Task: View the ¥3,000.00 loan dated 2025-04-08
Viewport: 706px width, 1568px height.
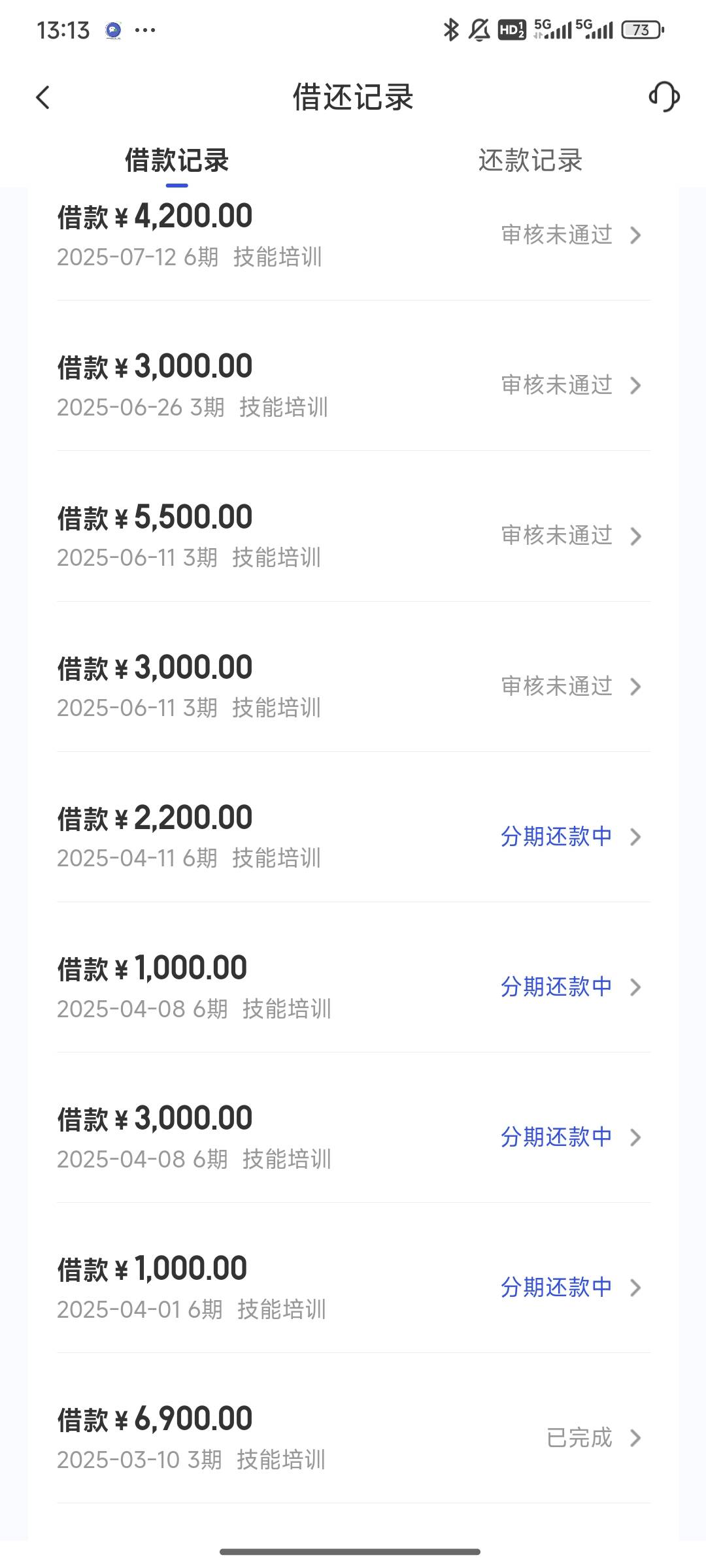Action: (353, 1137)
